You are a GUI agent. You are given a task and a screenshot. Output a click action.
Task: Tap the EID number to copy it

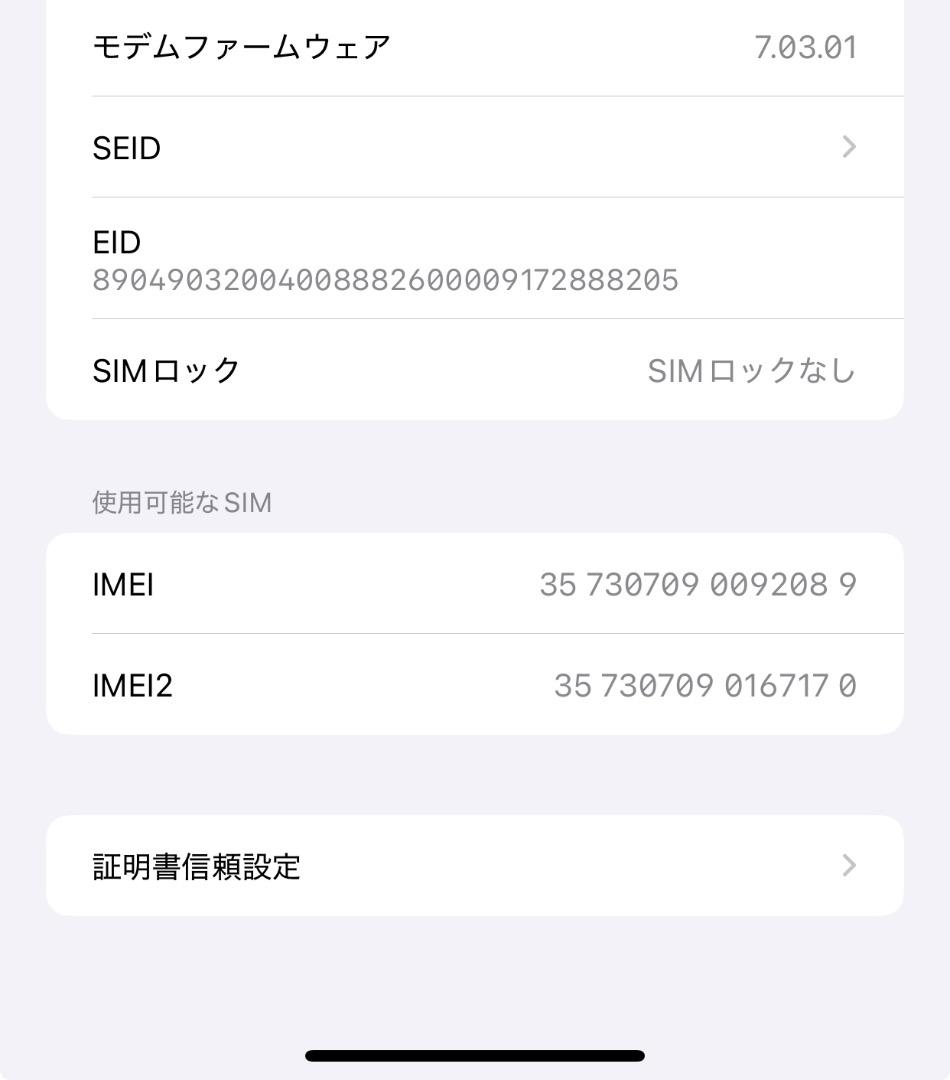[x=385, y=281]
